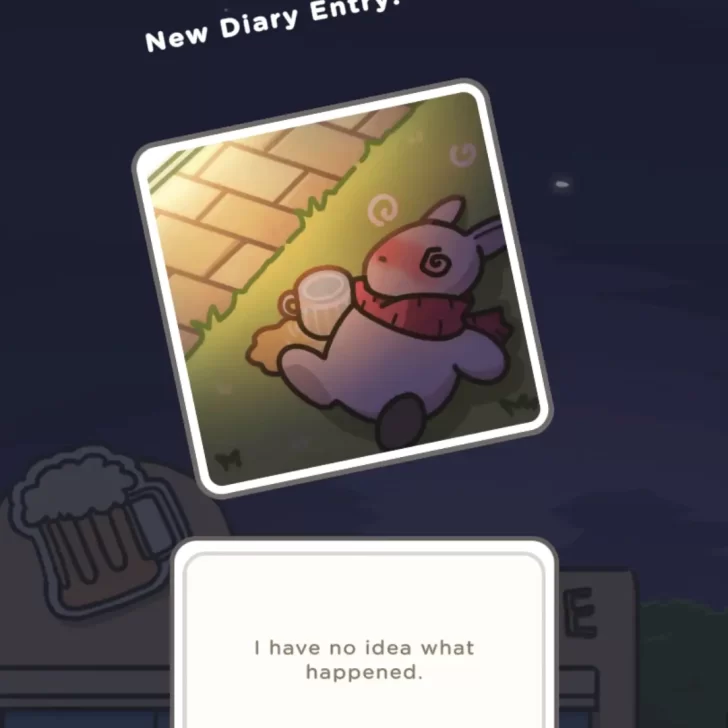Tap the new diary entry photo card

(343, 287)
